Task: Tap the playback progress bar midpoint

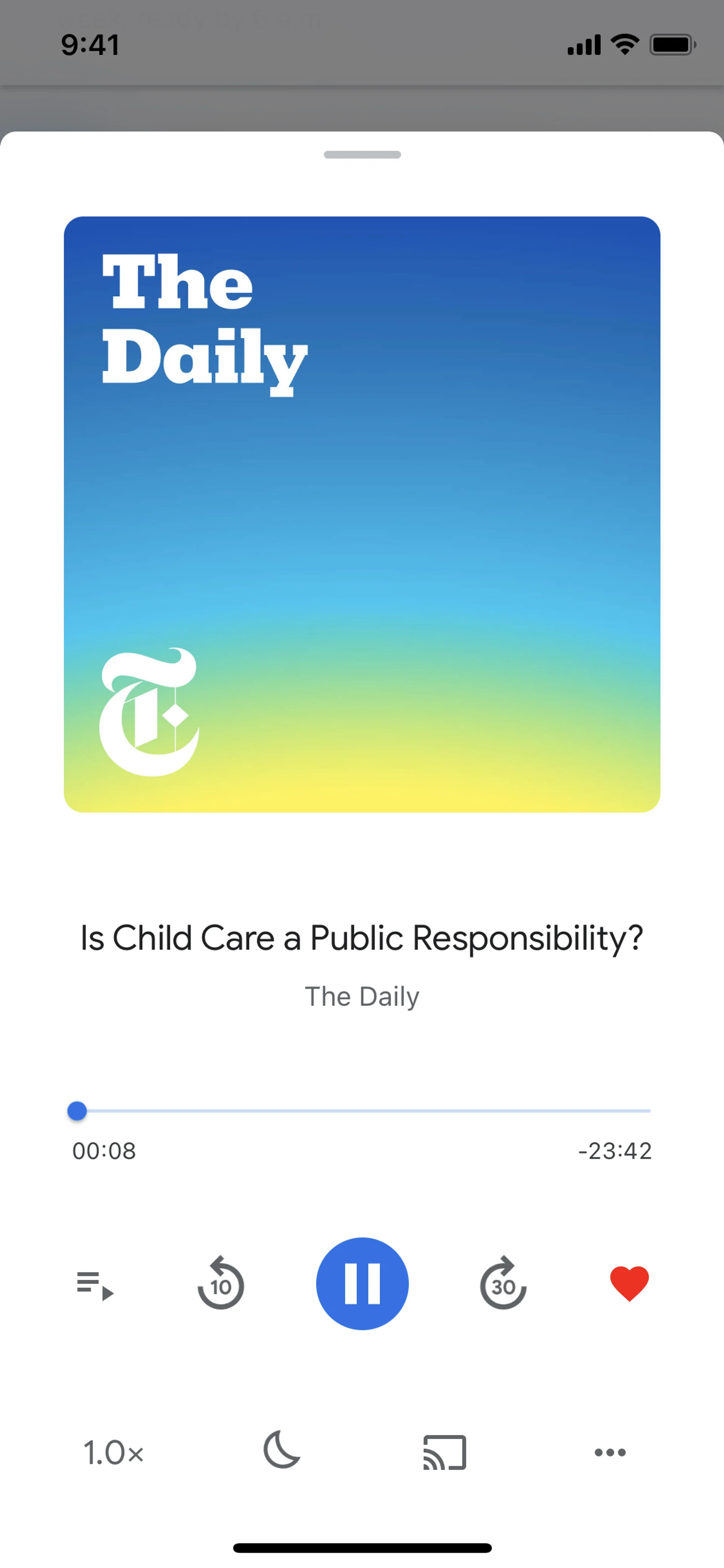Action: pos(363,1111)
